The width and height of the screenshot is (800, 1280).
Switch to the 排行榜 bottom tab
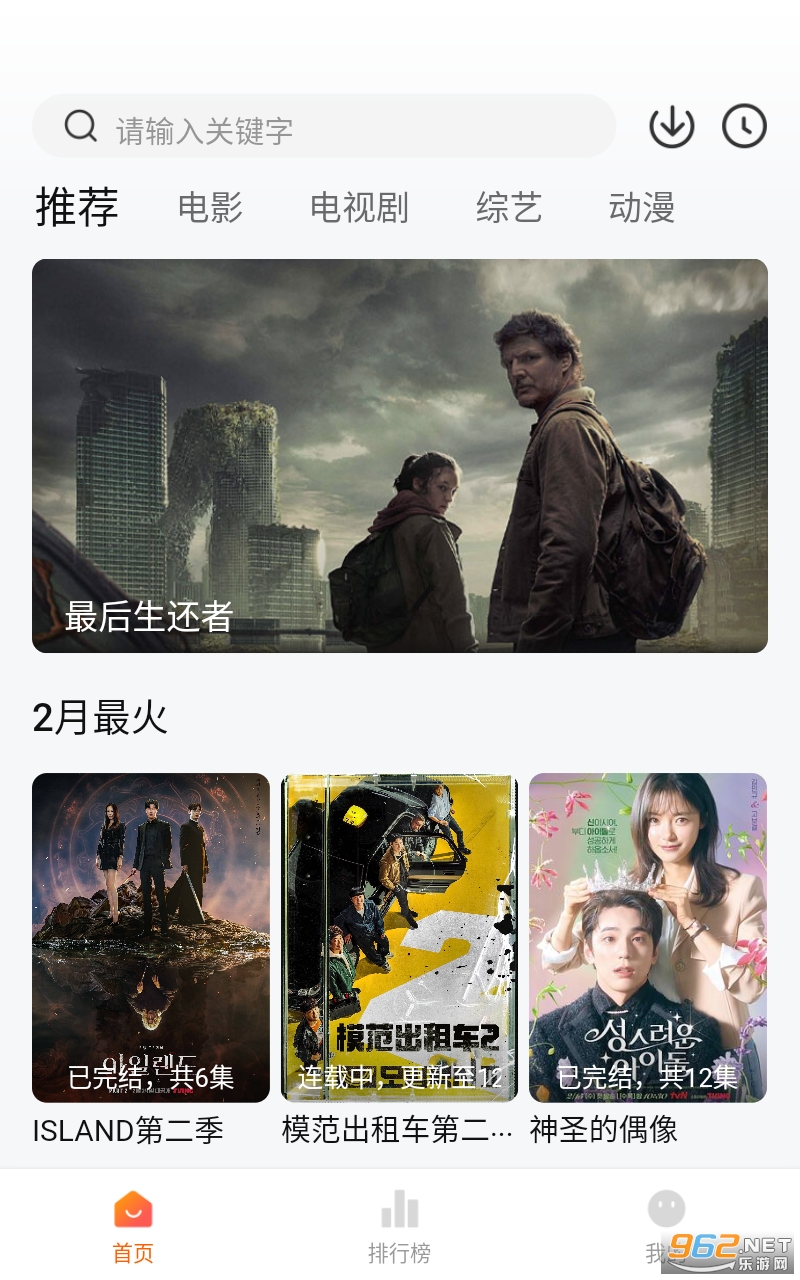click(x=400, y=1226)
